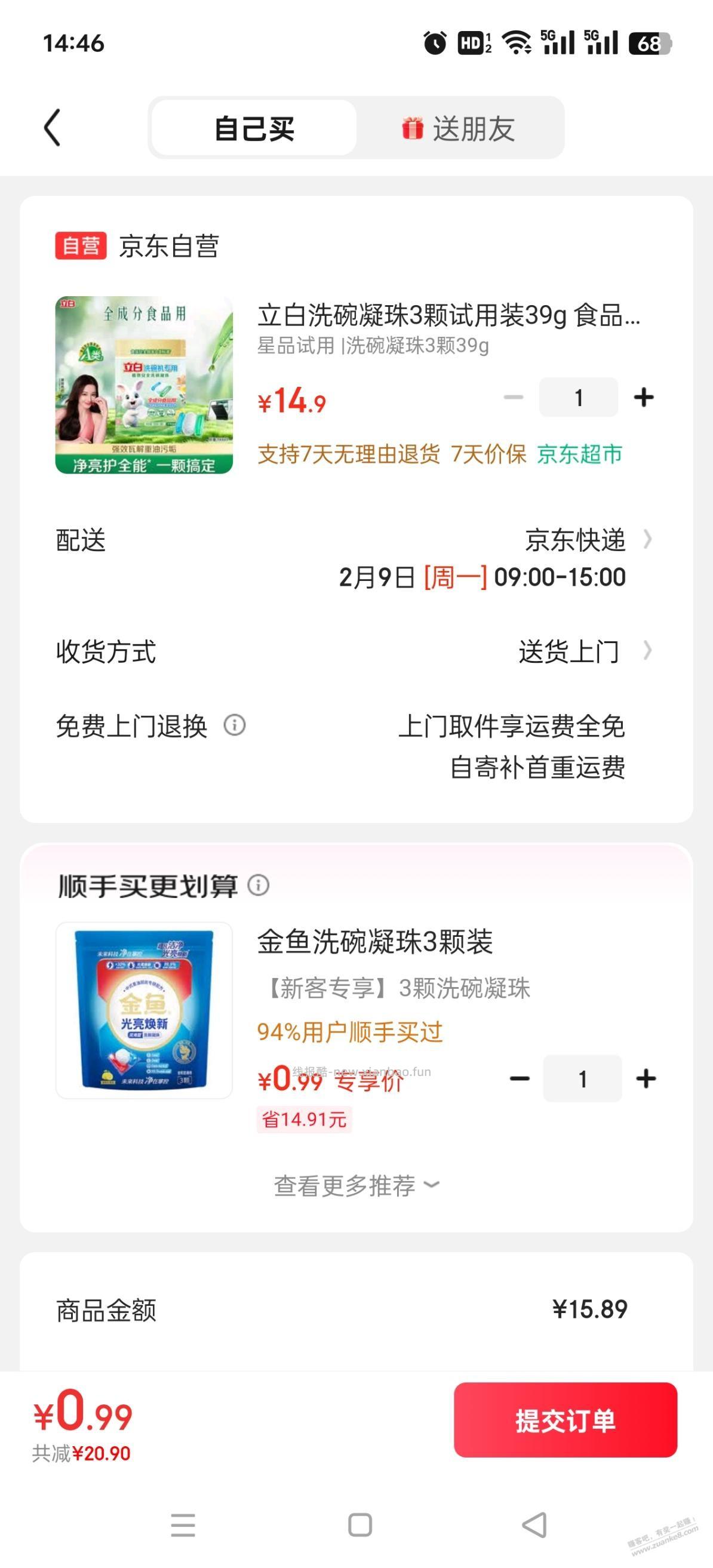Select the 自己买 tab
713x1568 pixels.
click(x=254, y=128)
